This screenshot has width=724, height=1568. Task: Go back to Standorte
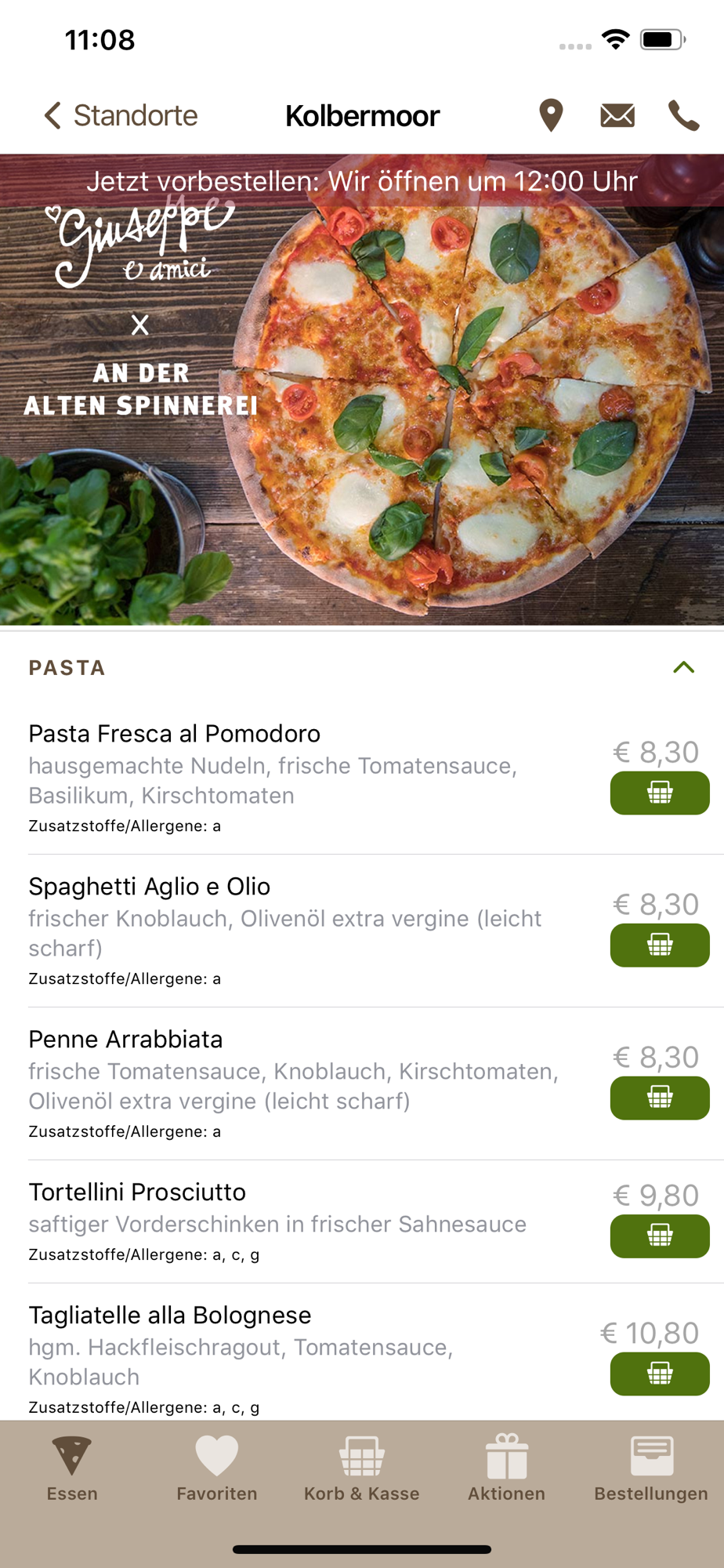(121, 116)
